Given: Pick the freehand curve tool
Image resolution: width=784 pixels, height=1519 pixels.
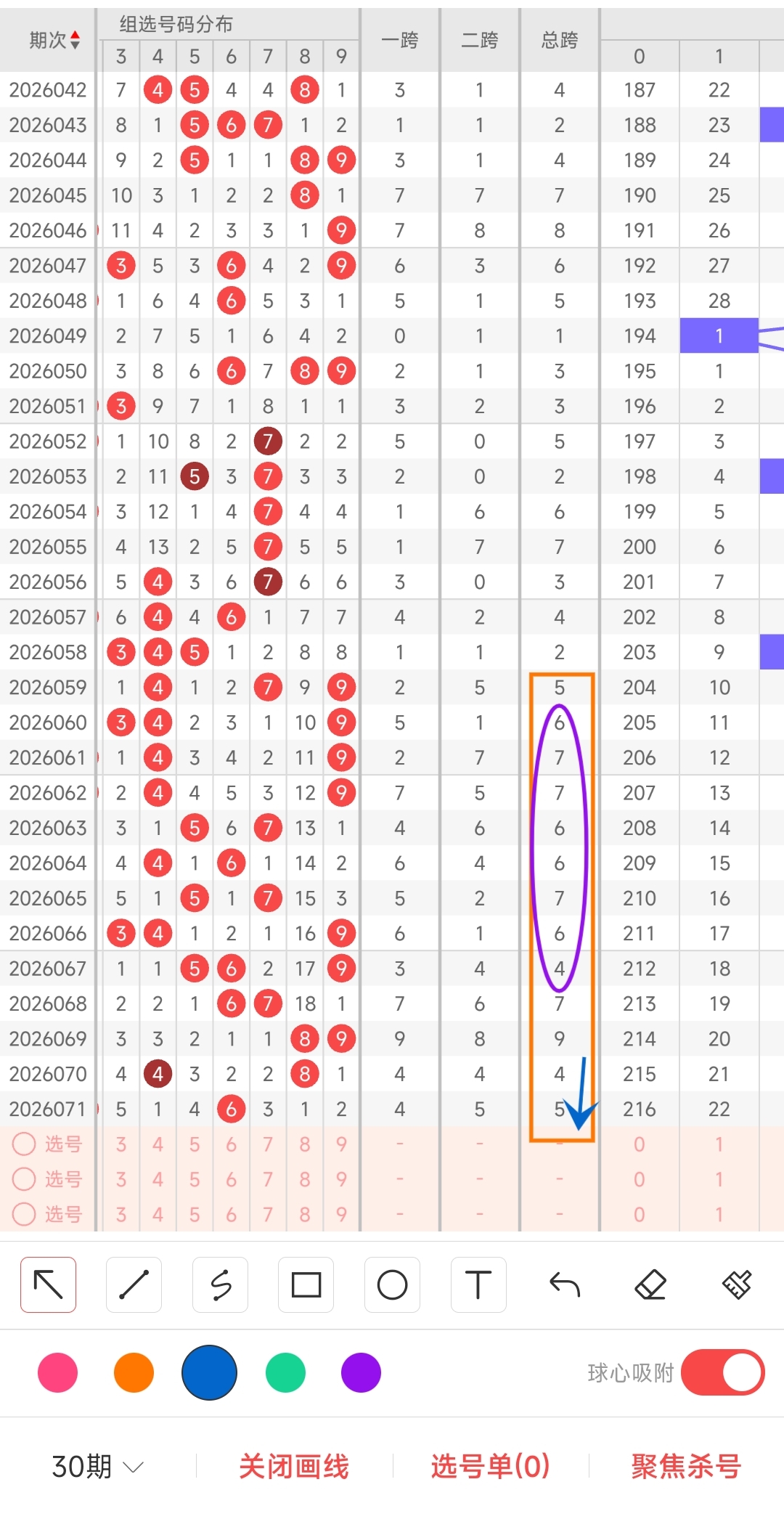Looking at the screenshot, I should [x=220, y=1284].
